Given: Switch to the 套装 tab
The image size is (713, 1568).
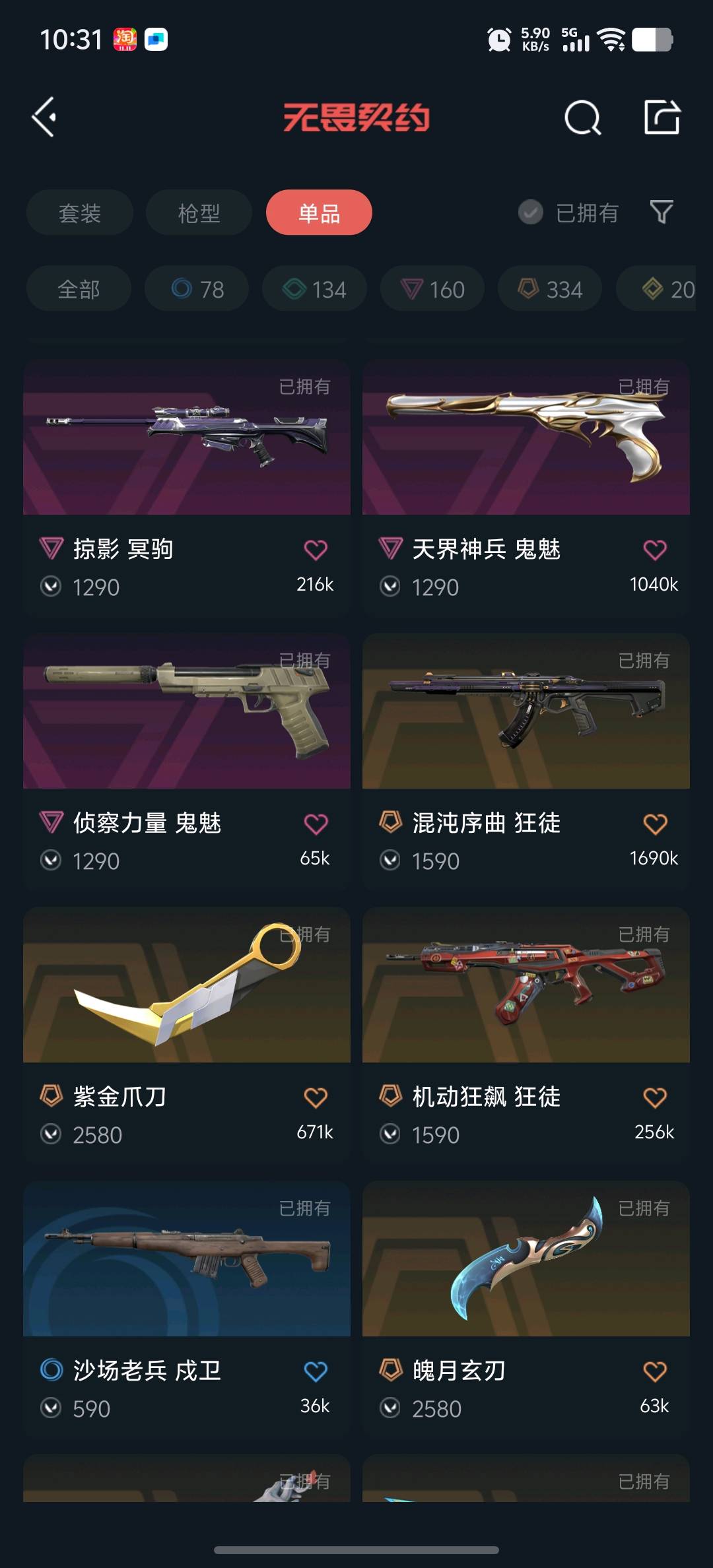Looking at the screenshot, I should [x=80, y=212].
